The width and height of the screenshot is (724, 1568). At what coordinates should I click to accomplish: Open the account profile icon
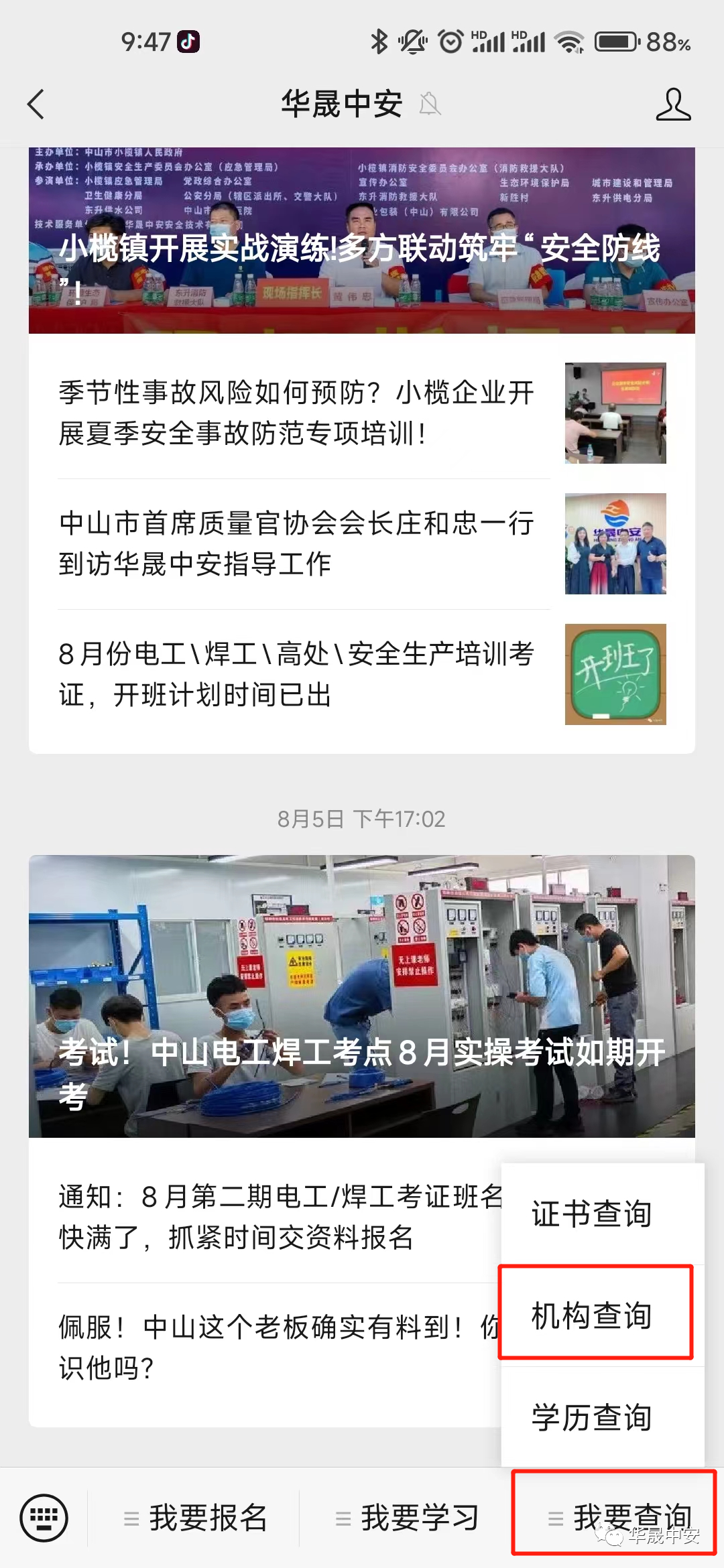[672, 105]
